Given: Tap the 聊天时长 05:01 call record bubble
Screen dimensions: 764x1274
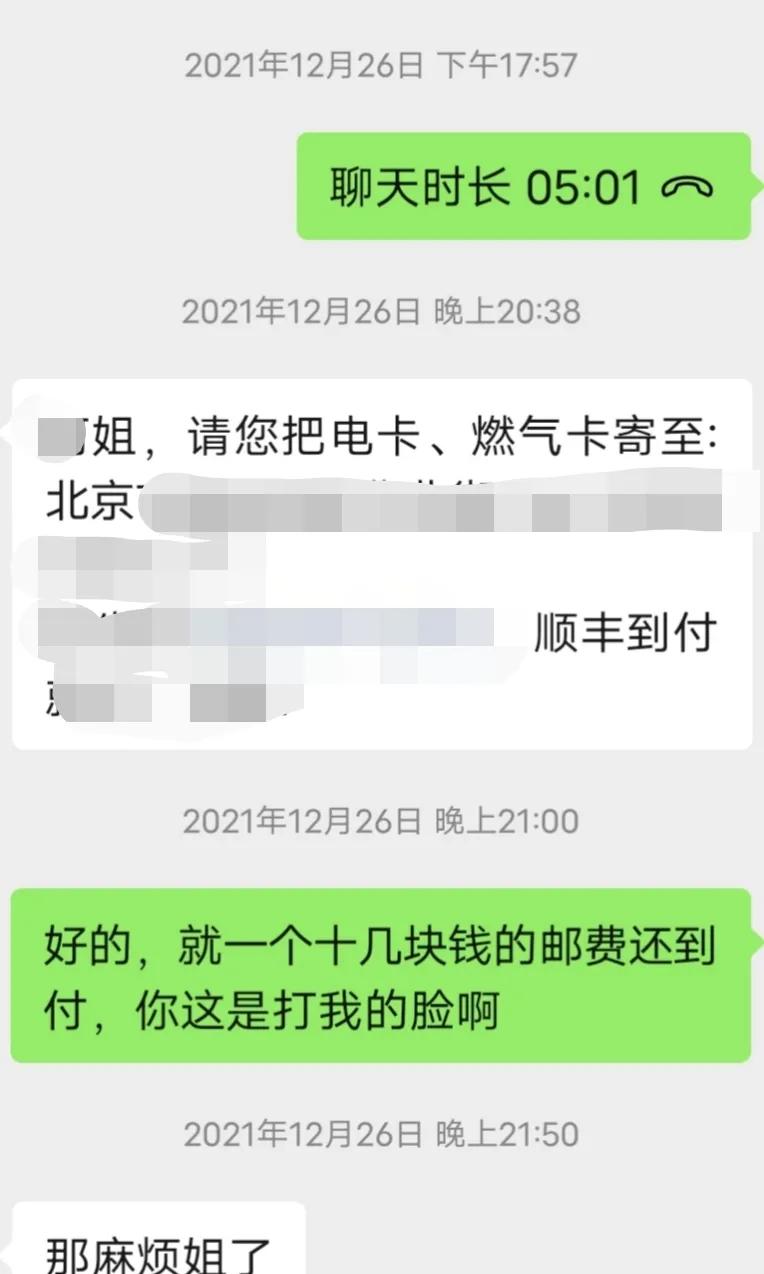Looking at the screenshot, I should (x=522, y=187).
